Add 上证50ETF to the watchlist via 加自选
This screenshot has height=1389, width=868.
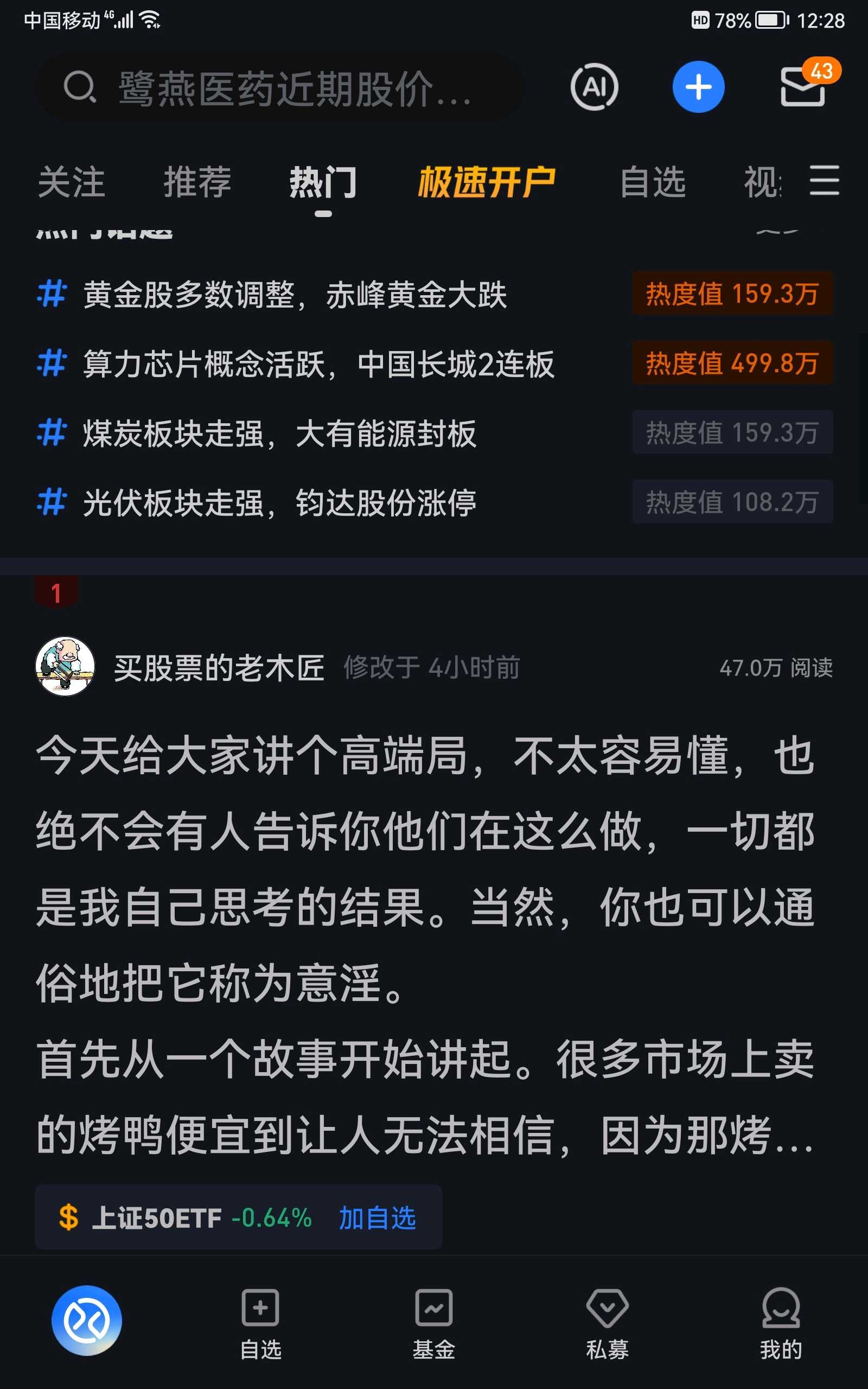point(377,1219)
